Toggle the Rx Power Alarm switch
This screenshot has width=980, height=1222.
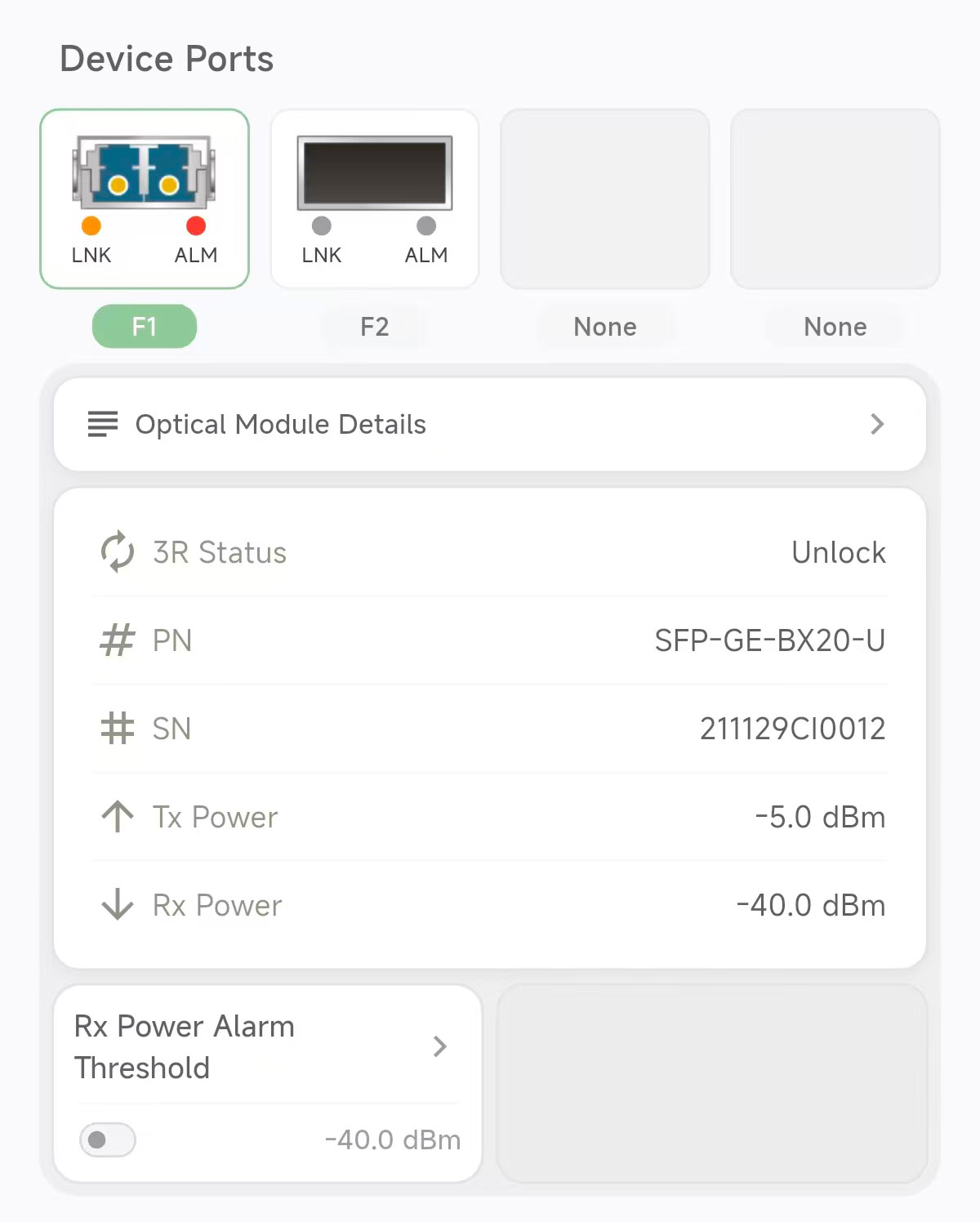(108, 1139)
